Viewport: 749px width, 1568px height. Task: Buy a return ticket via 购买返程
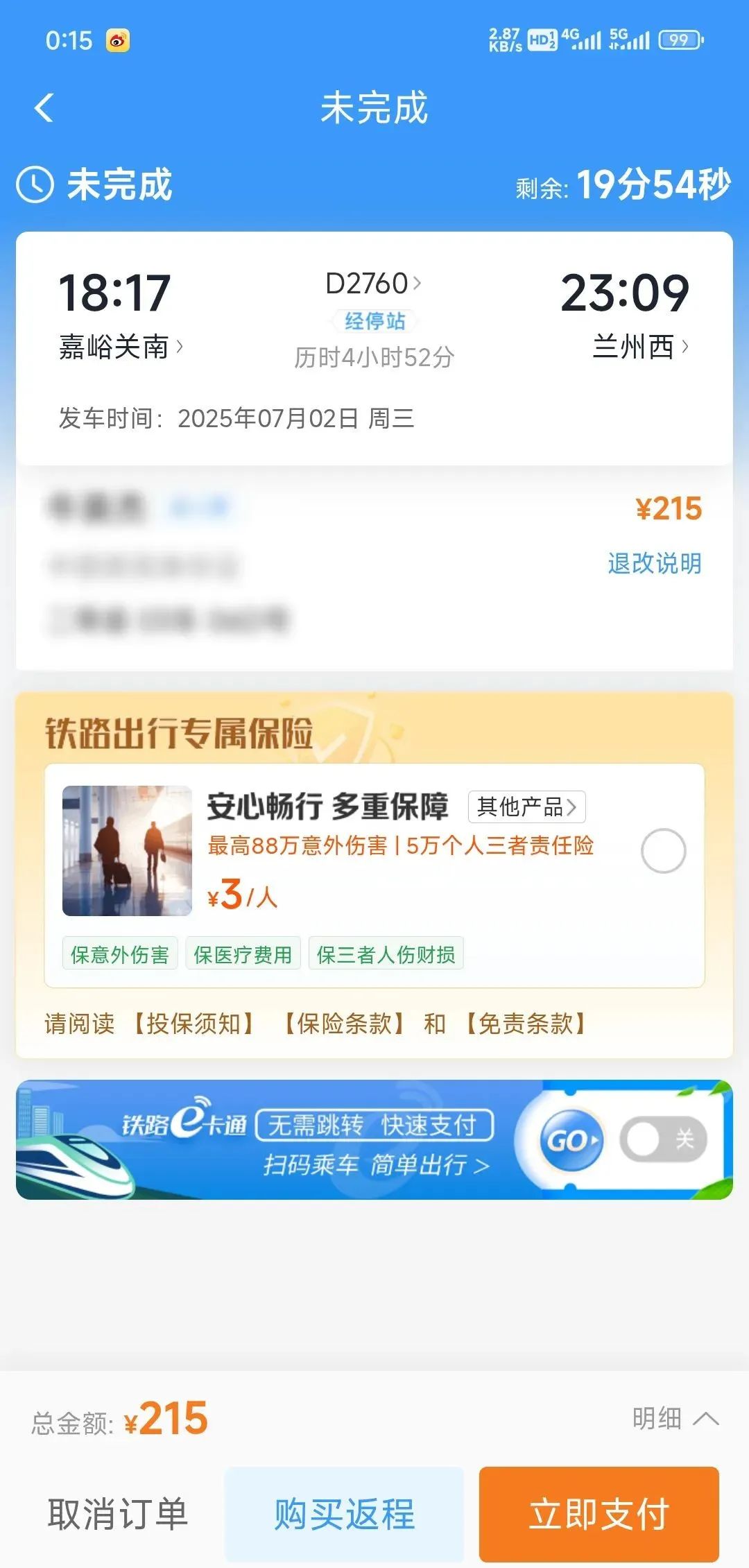point(344,1514)
